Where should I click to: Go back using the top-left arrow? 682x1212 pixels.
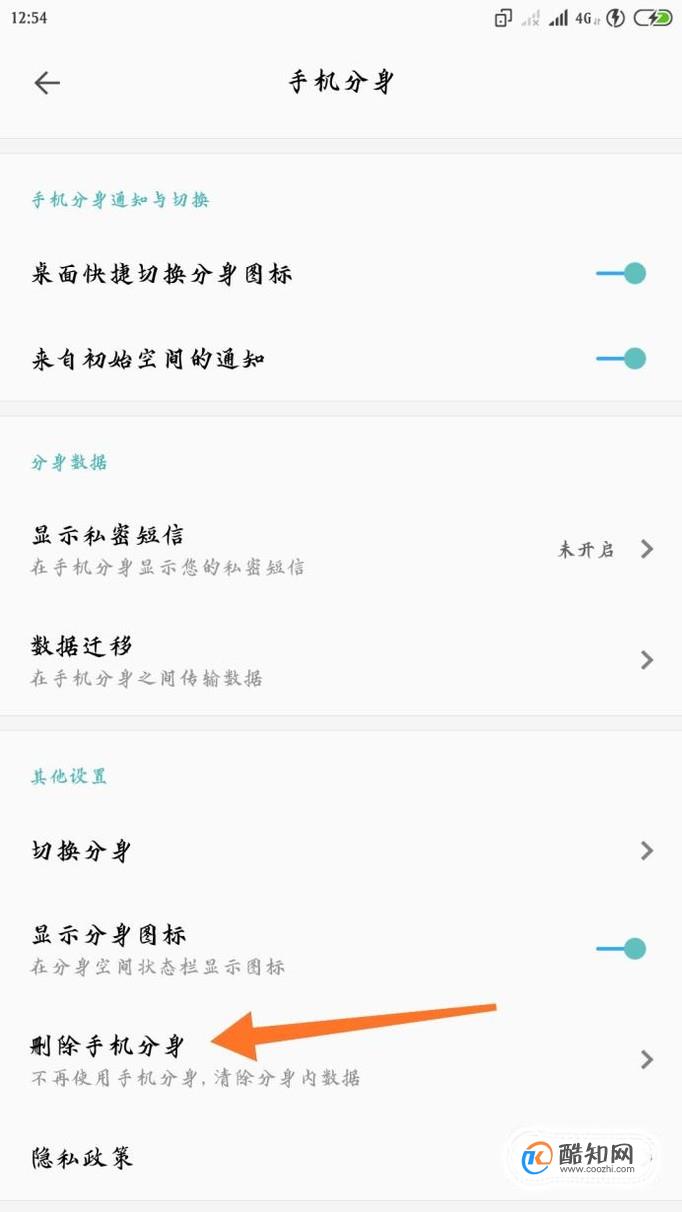(x=47, y=83)
